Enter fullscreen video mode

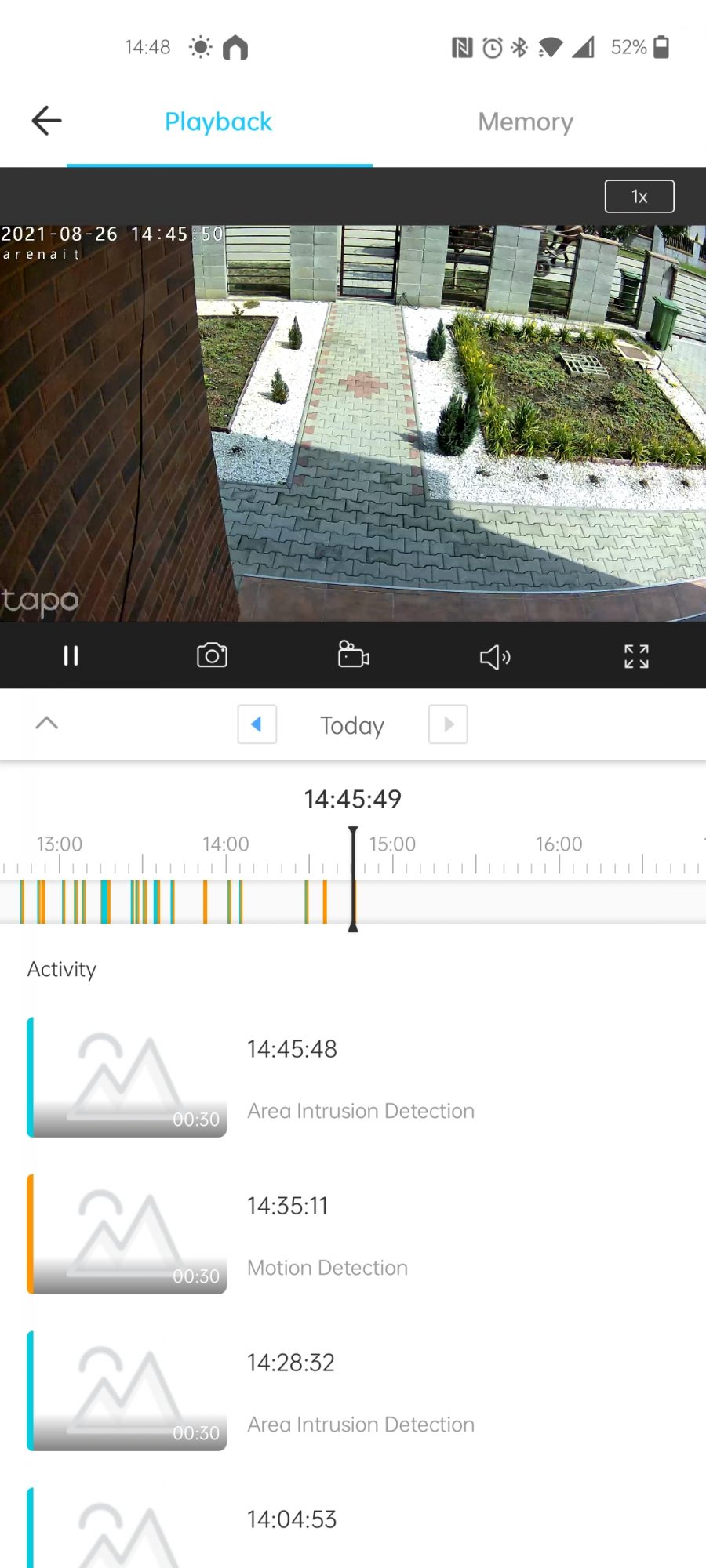pyautogui.click(x=636, y=656)
